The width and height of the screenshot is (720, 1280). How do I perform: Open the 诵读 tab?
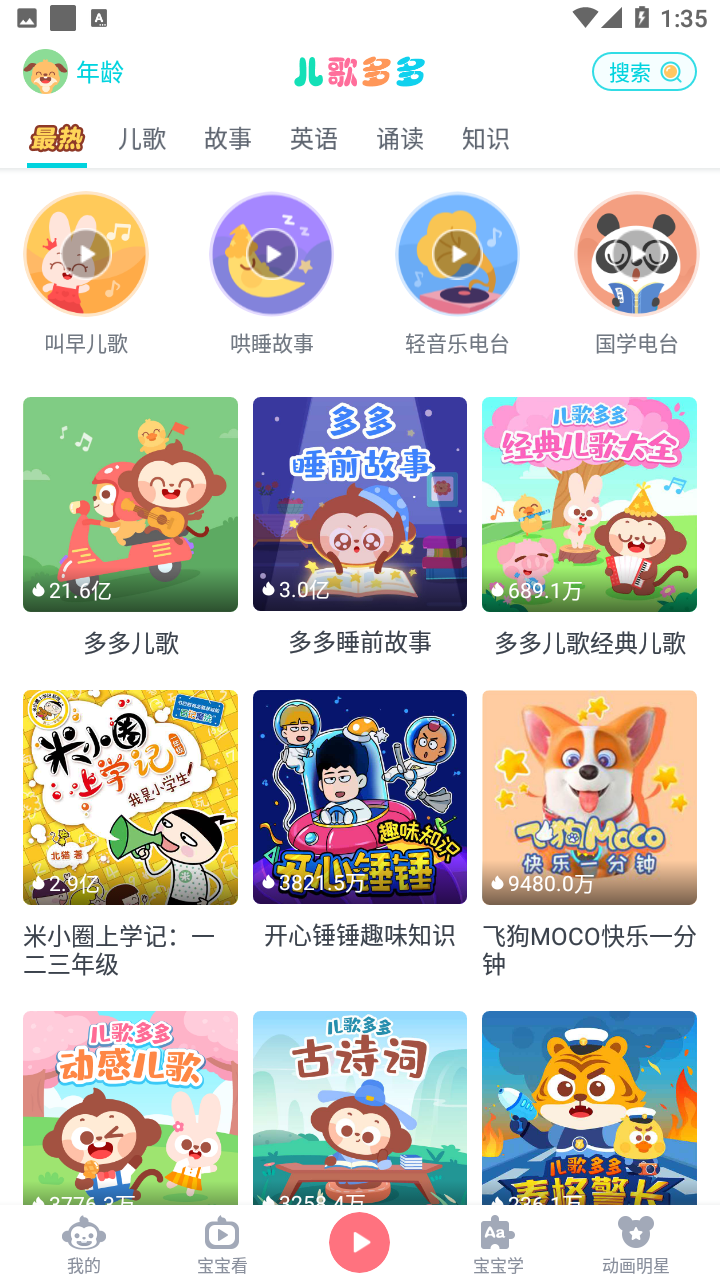pos(400,139)
